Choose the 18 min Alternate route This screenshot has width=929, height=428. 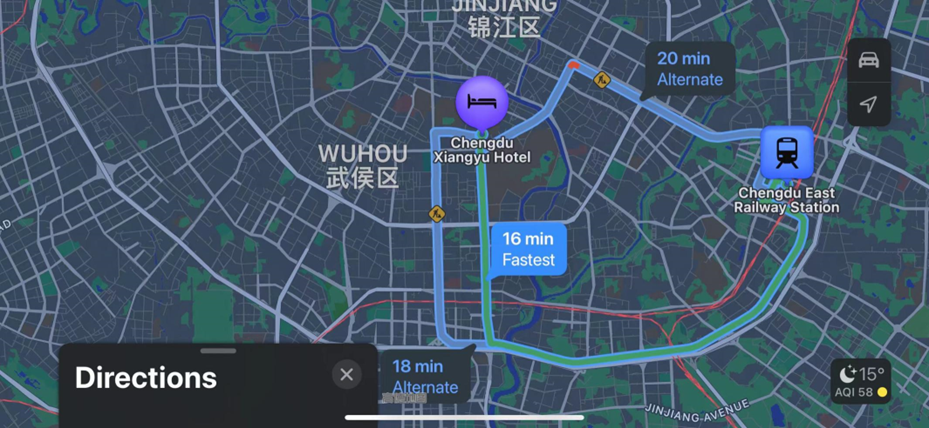tap(425, 377)
